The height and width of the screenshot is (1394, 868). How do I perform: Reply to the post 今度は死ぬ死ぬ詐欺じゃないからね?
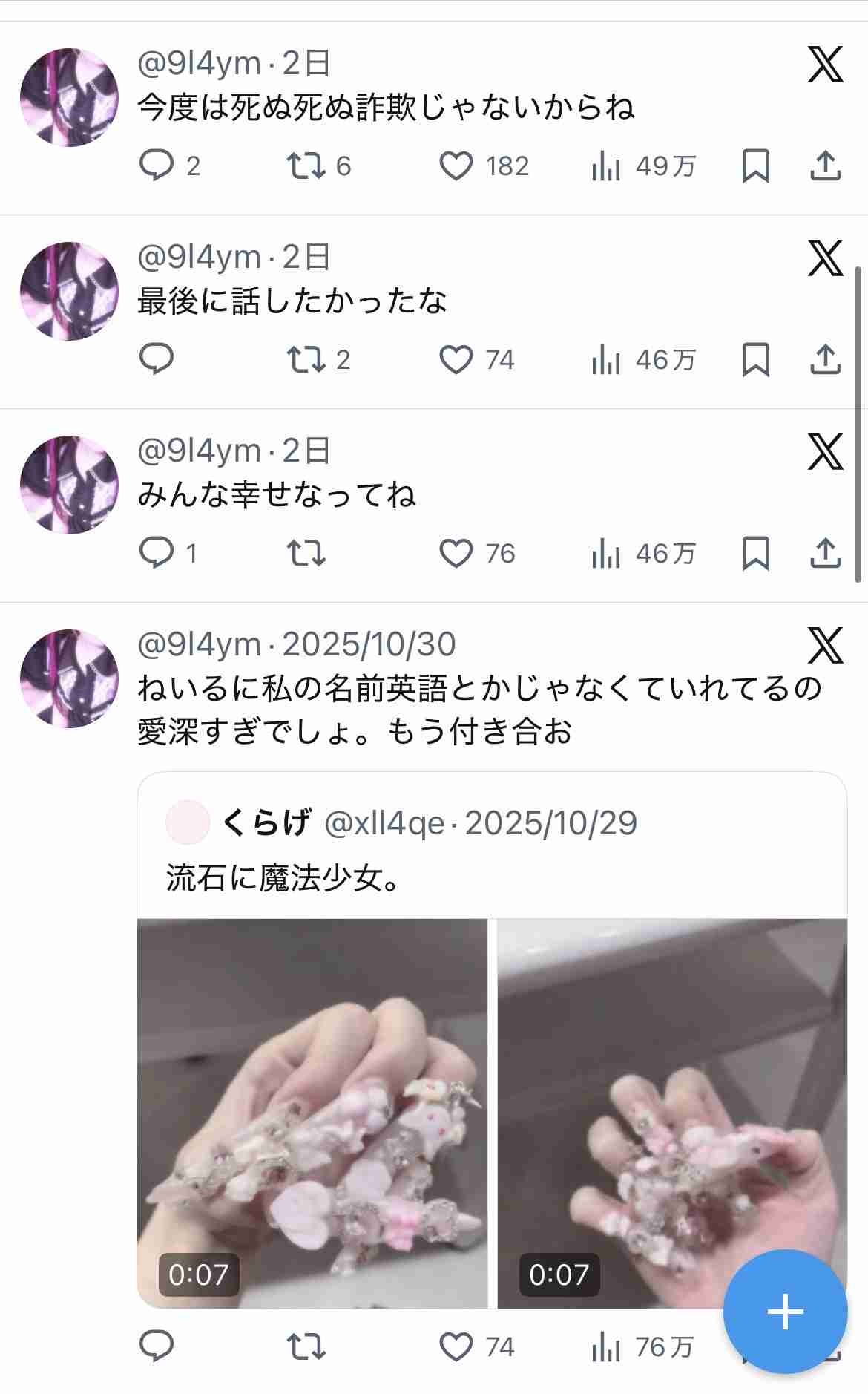click(x=157, y=166)
